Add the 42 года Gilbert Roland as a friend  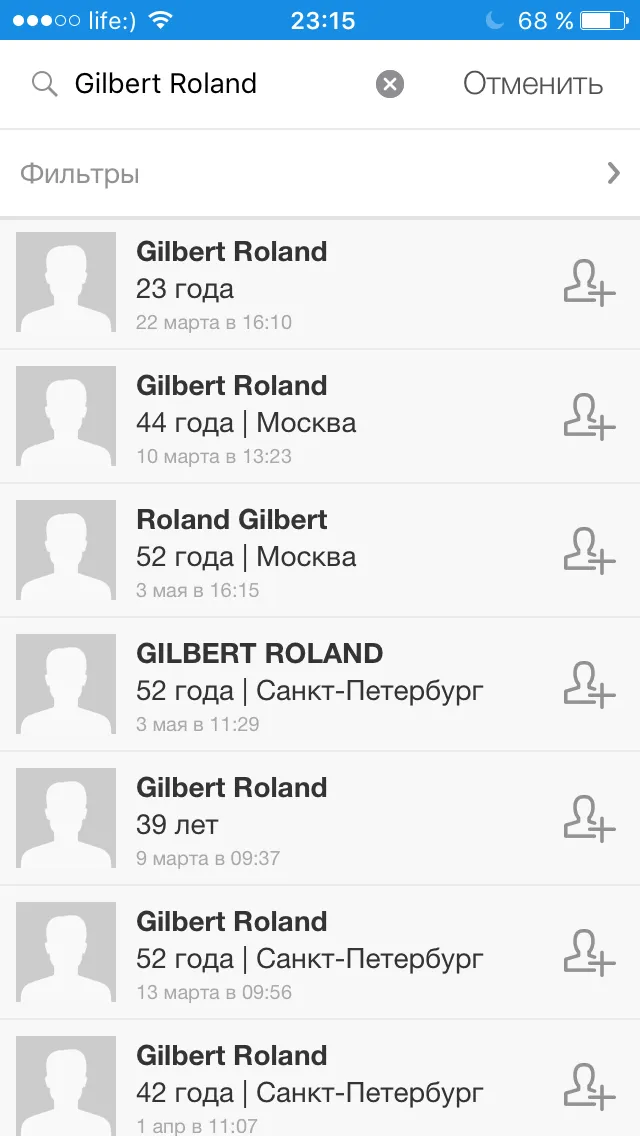[x=589, y=1087]
